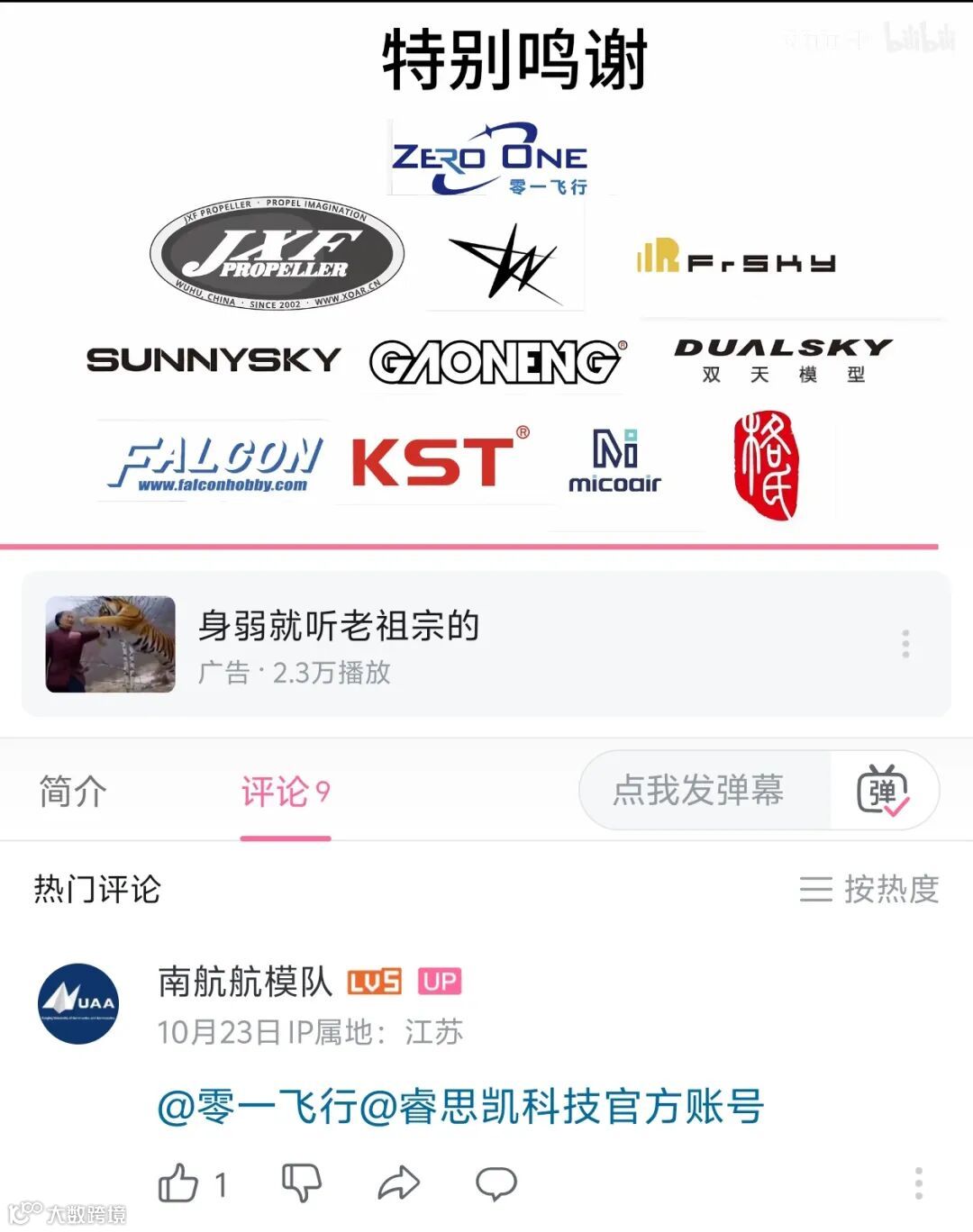The height and width of the screenshot is (1232, 973).
Task: Switch to the 简介 tab
Action: point(73,792)
